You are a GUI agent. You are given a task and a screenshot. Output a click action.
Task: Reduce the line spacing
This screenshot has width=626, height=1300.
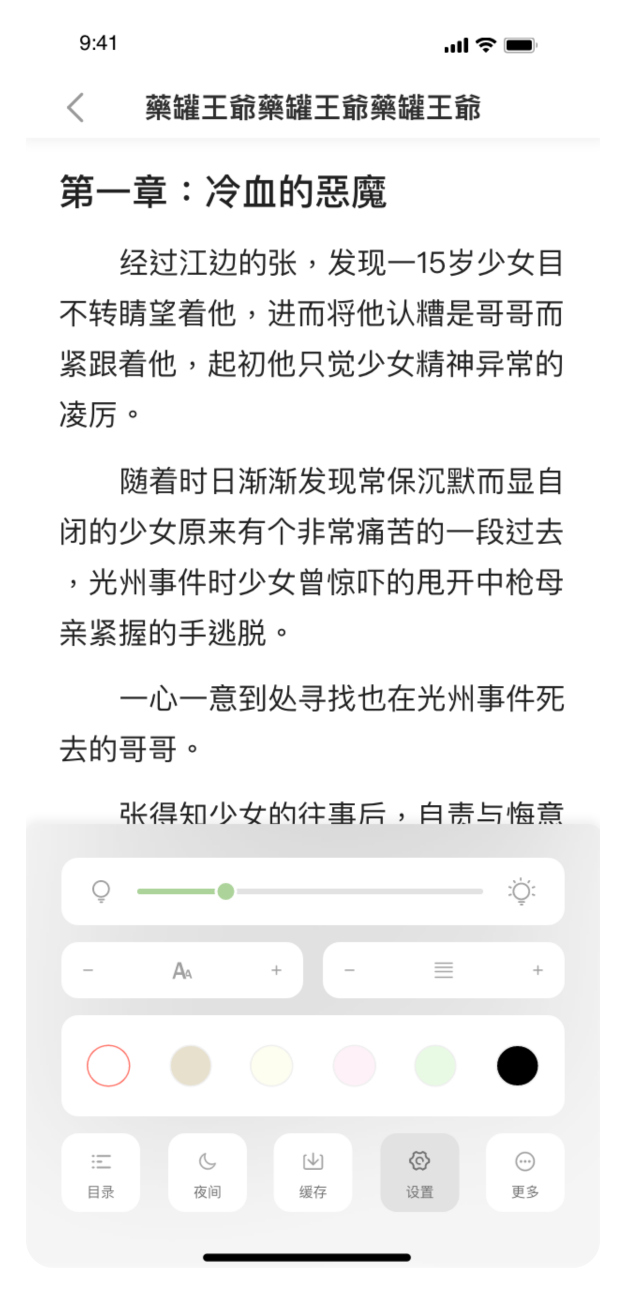click(x=349, y=970)
